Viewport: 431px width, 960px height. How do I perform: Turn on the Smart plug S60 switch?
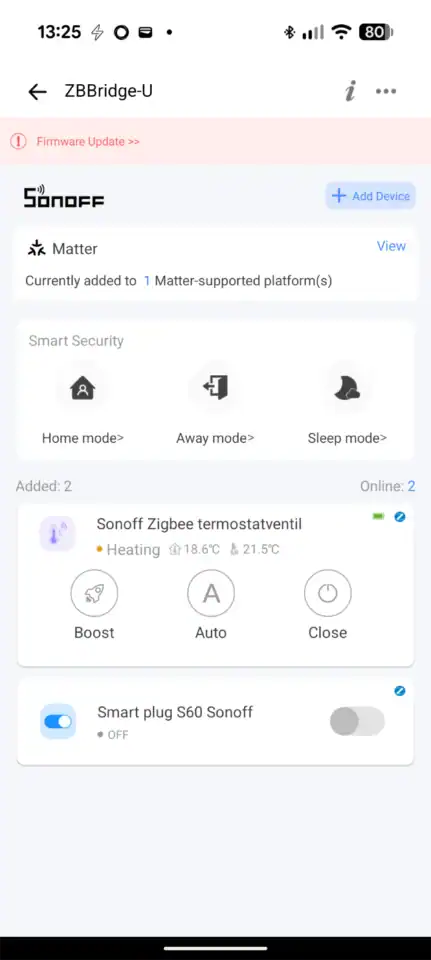pos(358,721)
